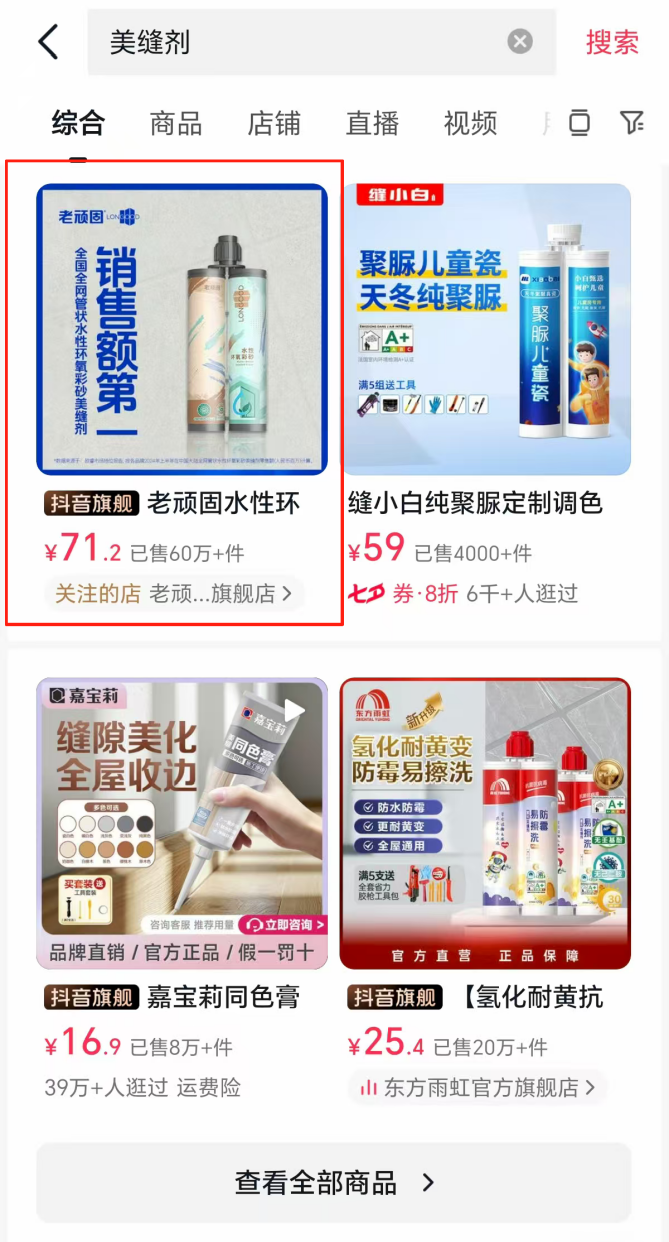The height and width of the screenshot is (1242, 669).
Task: Tap the 美缝剂 search field
Action: 300,42
